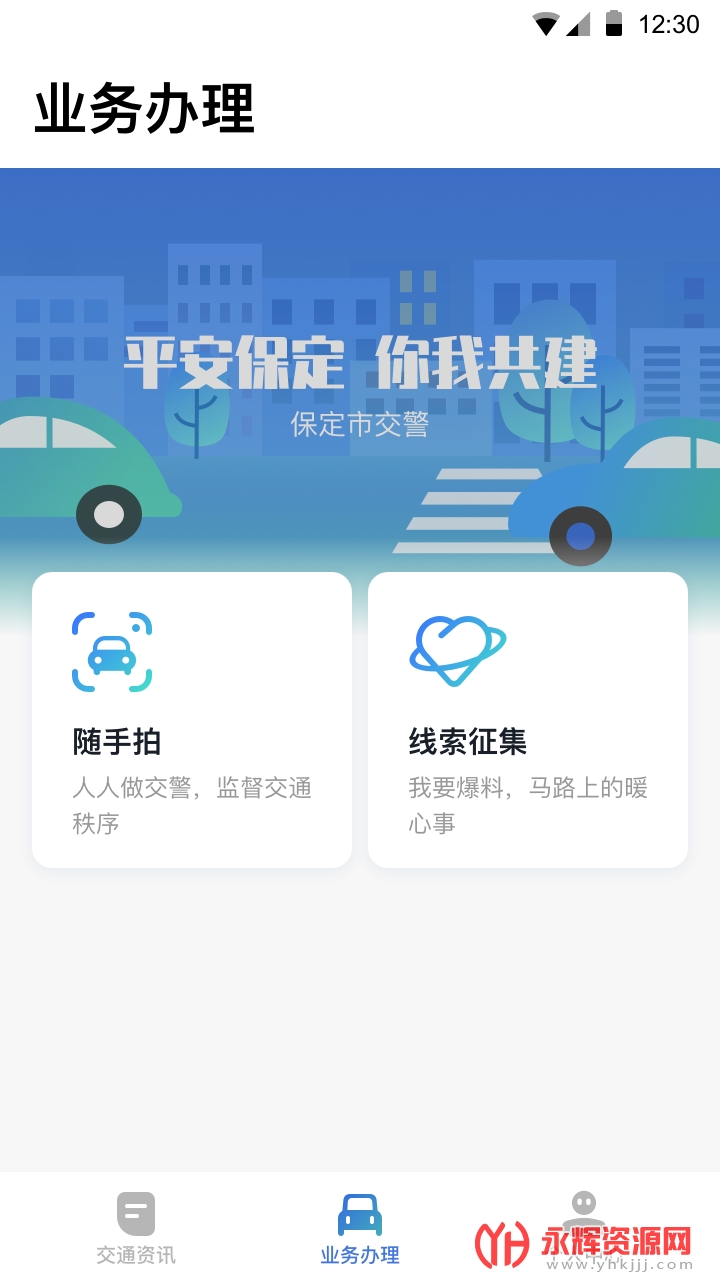Open the 随手拍 camera-scan car icon

tap(110, 650)
